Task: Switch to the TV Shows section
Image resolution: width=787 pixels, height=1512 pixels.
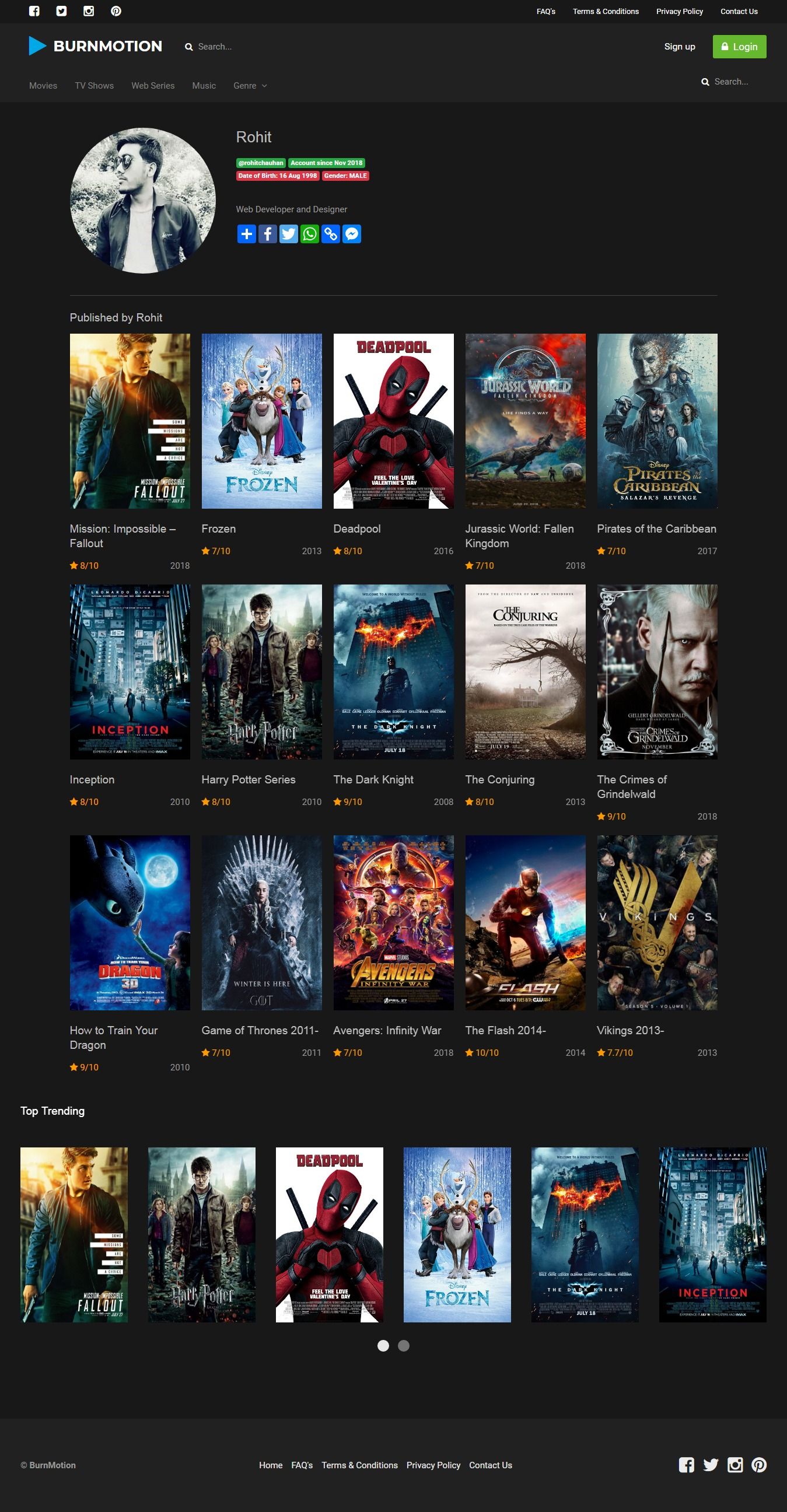Action: [94, 86]
